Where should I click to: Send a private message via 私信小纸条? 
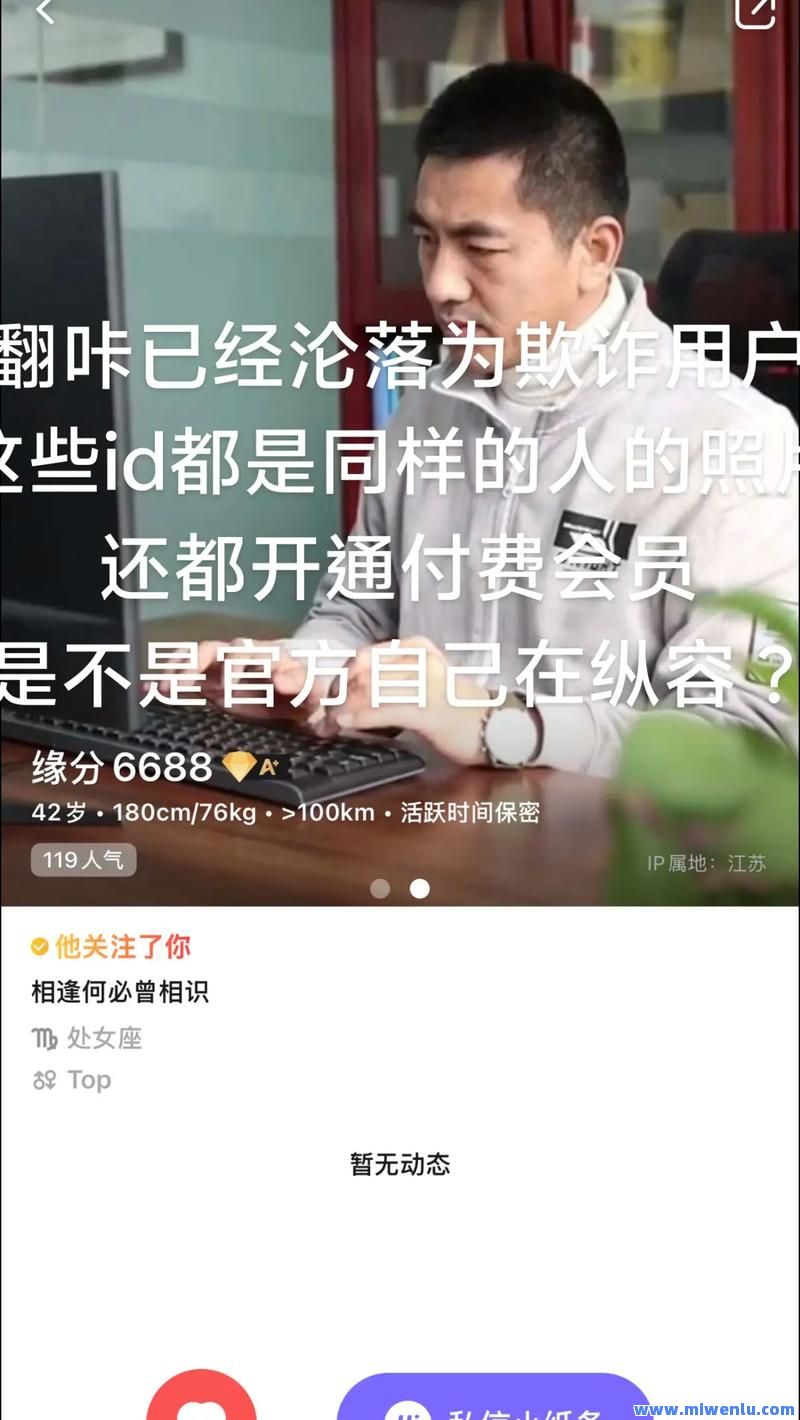click(495, 1398)
